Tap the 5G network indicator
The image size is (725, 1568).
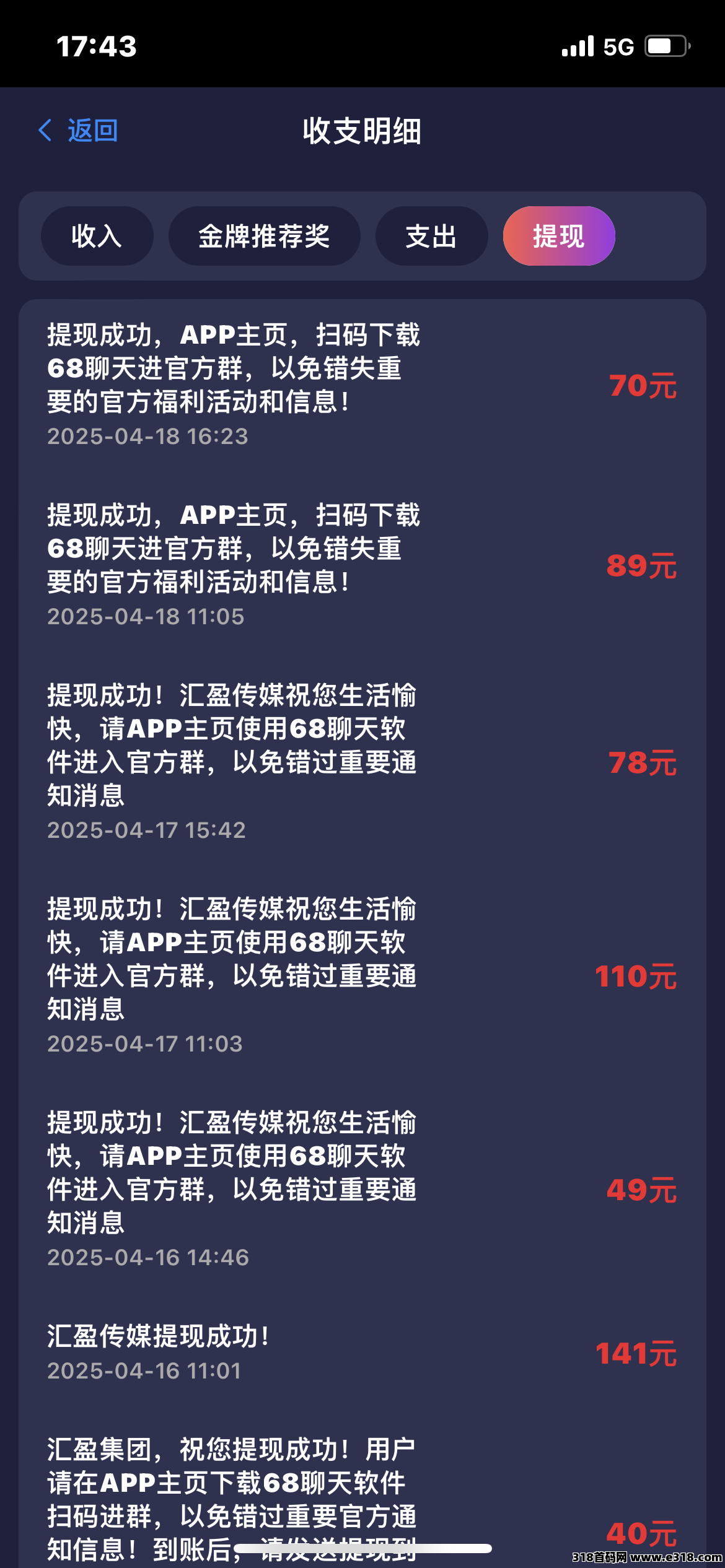pyautogui.click(x=618, y=46)
